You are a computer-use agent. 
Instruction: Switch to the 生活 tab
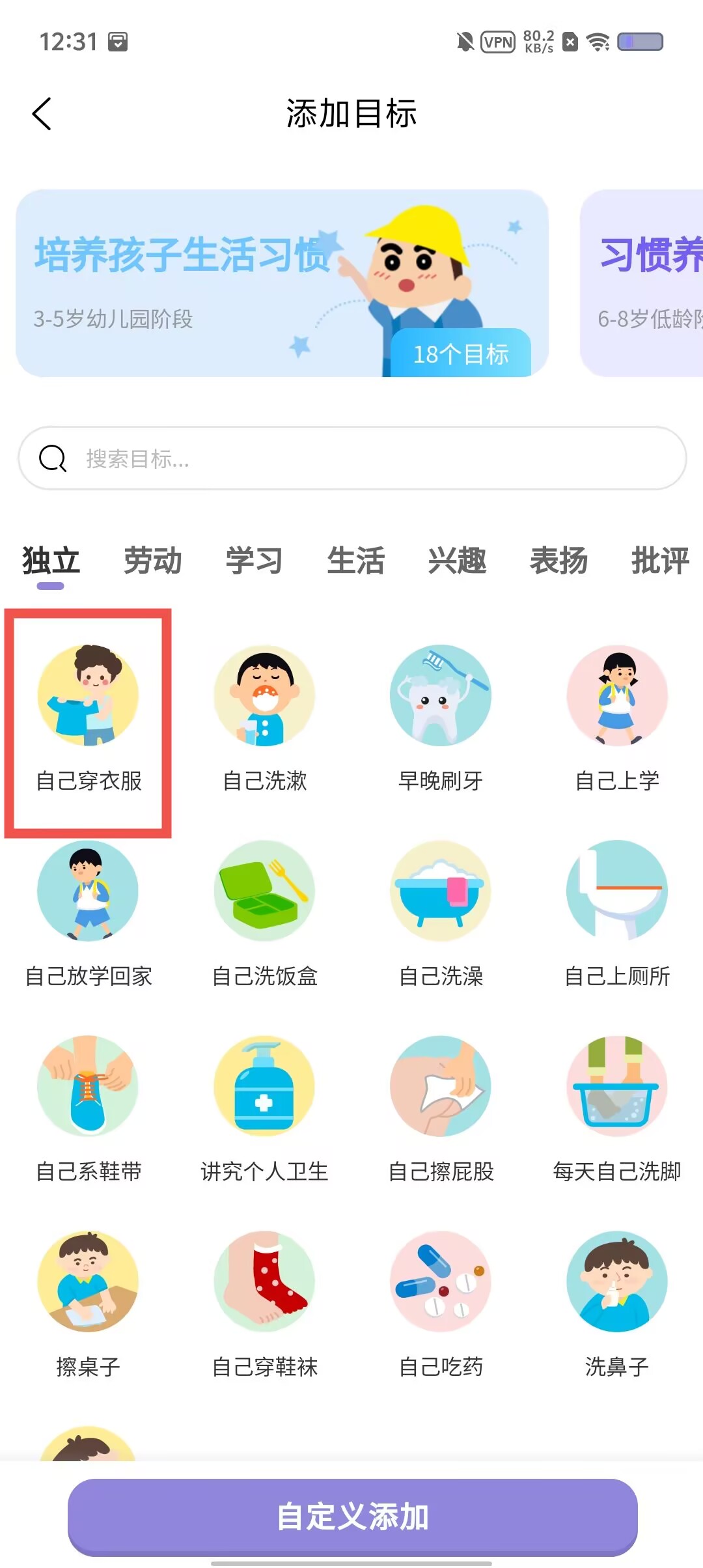[355, 561]
